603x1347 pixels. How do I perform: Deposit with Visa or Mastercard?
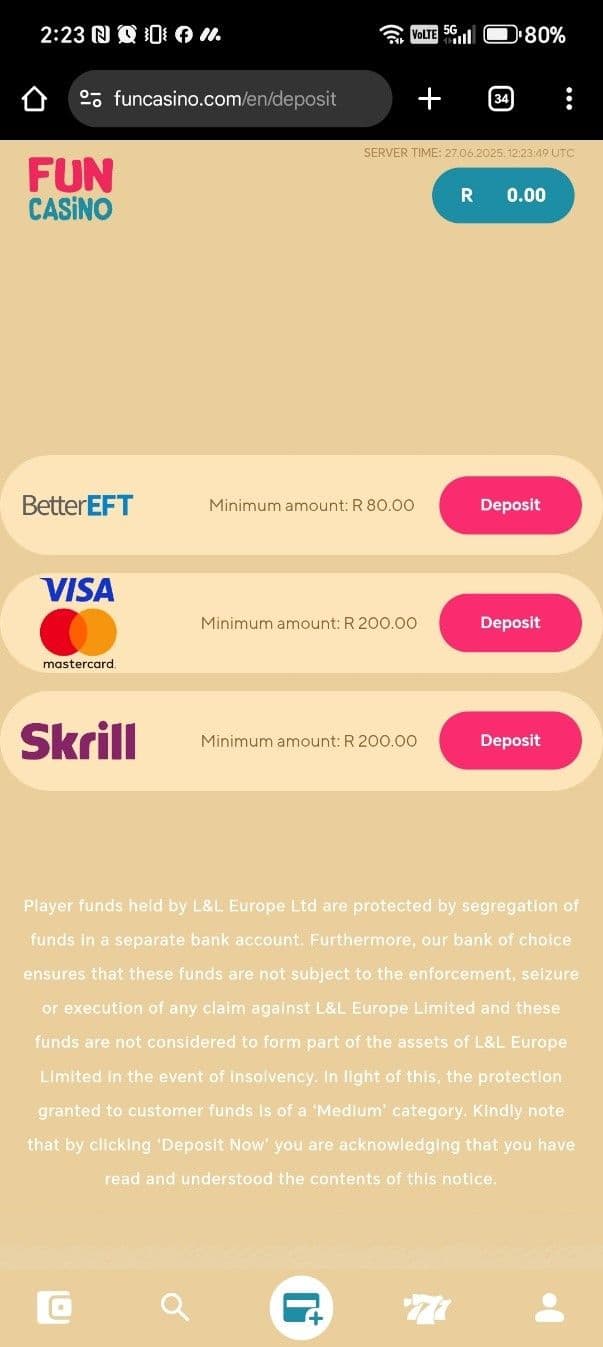tap(510, 623)
